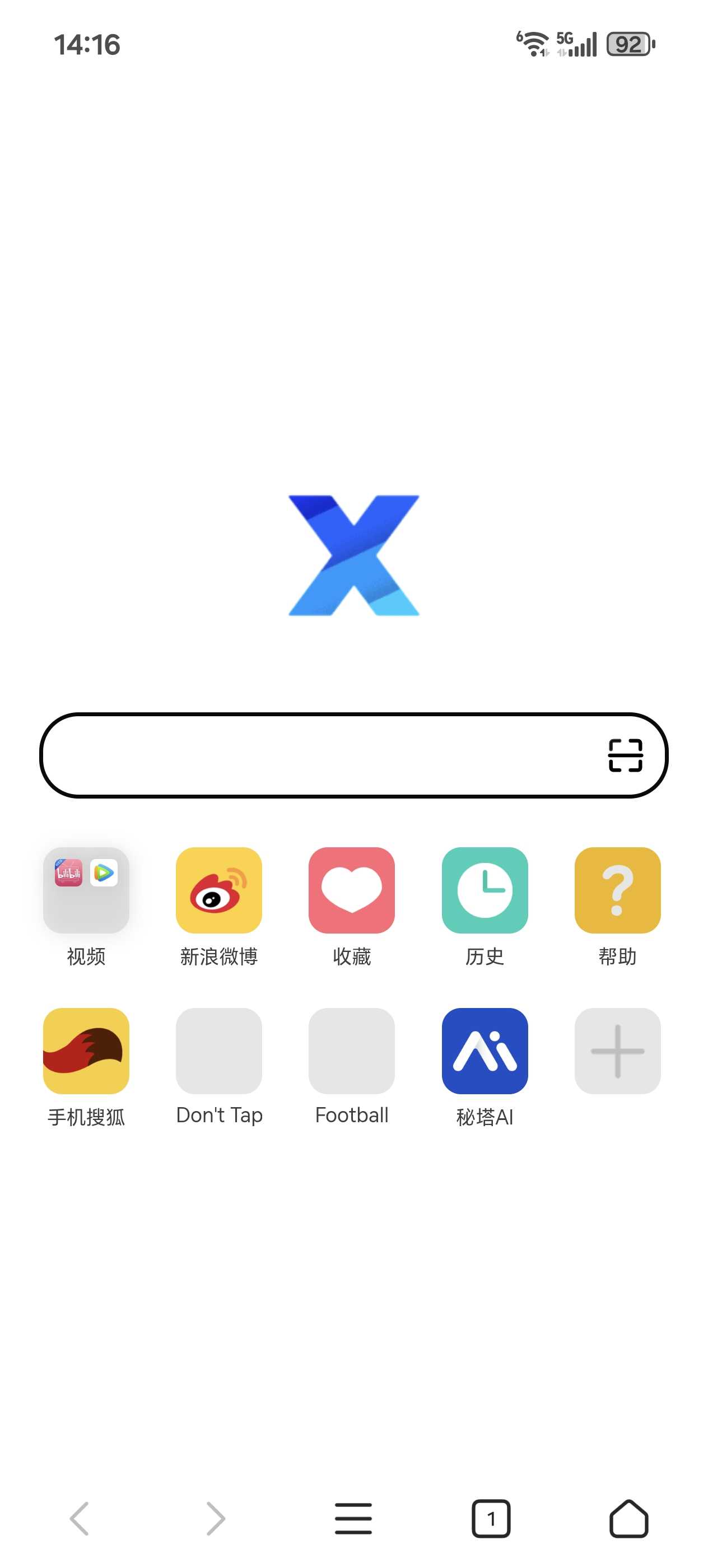This screenshot has width=708, height=1568.
Task: Open the 帮助 help shortcut
Action: point(617,890)
